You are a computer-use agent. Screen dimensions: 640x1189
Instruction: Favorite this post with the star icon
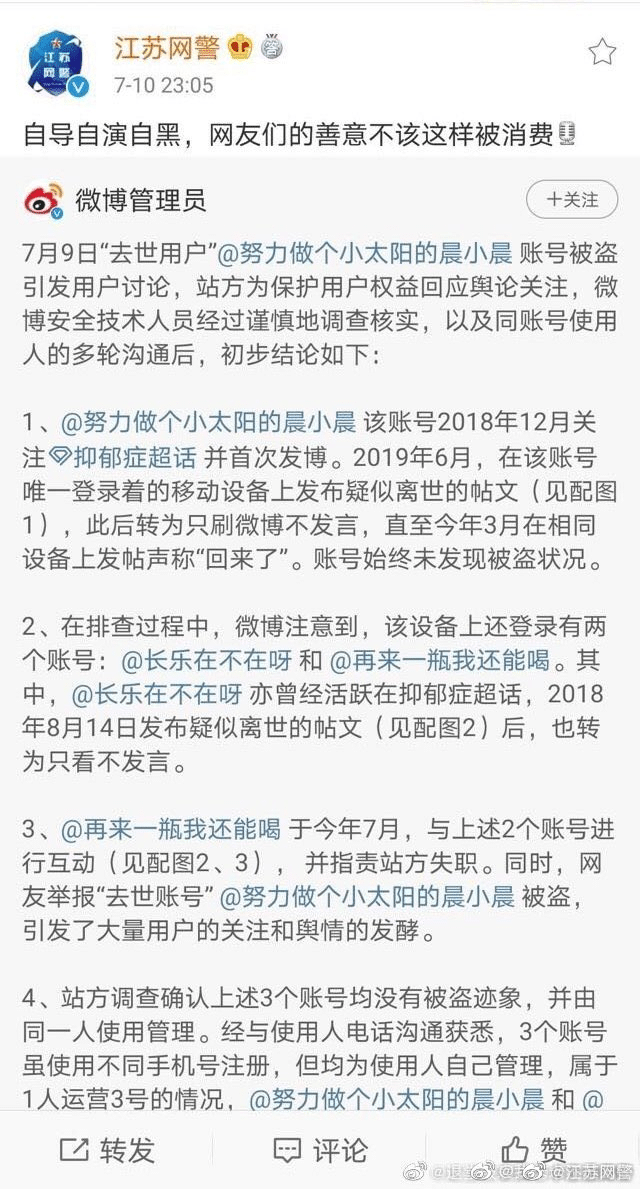(602, 52)
